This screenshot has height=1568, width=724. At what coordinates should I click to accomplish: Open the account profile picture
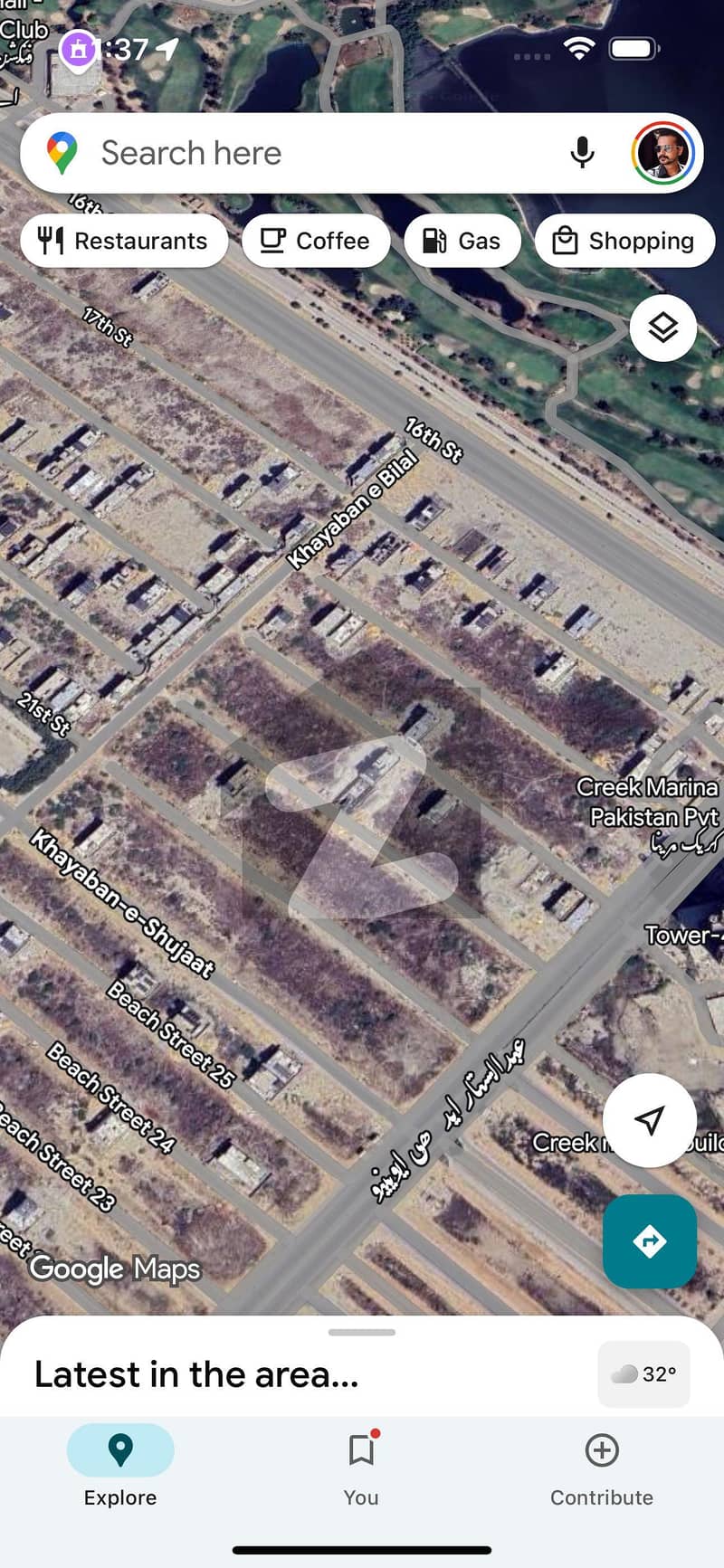tap(663, 153)
